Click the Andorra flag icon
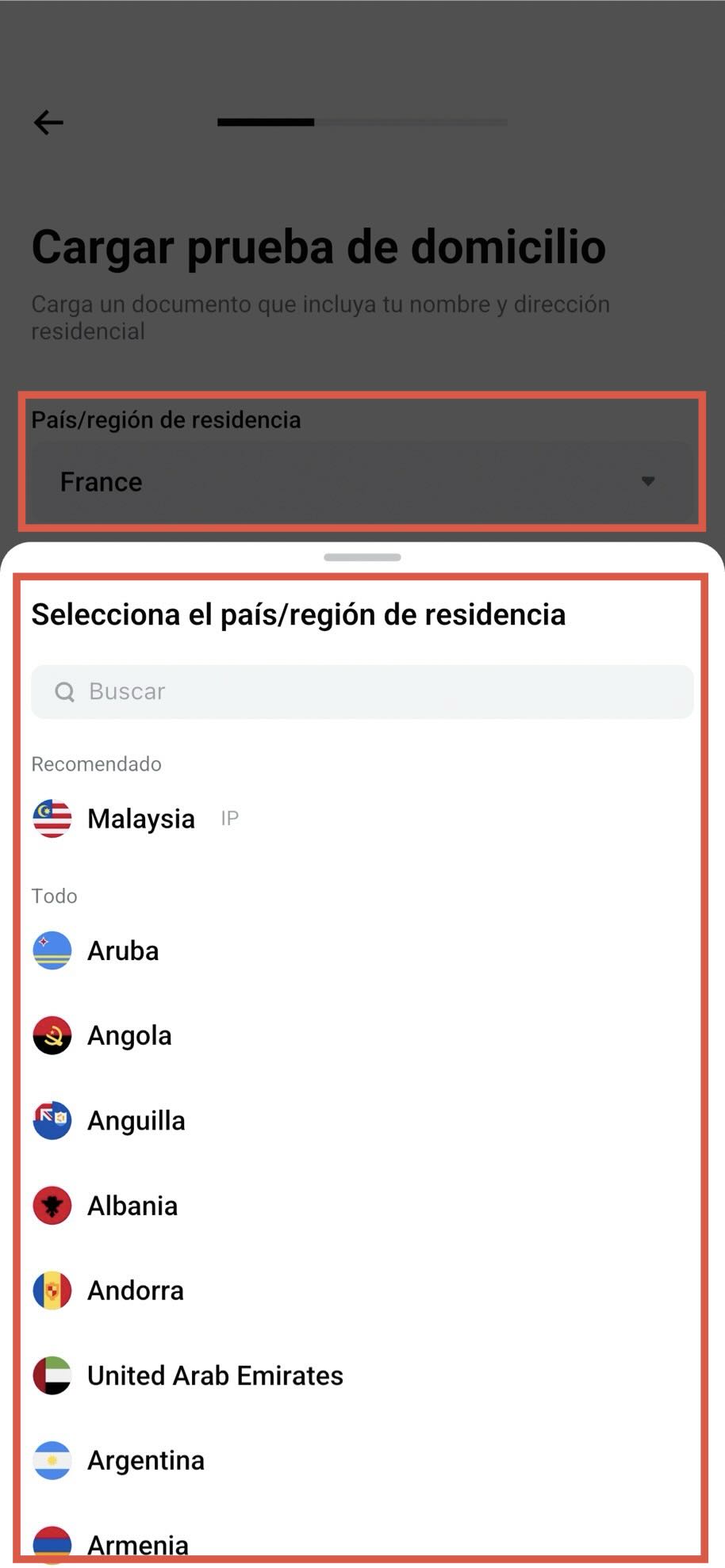 52,1291
